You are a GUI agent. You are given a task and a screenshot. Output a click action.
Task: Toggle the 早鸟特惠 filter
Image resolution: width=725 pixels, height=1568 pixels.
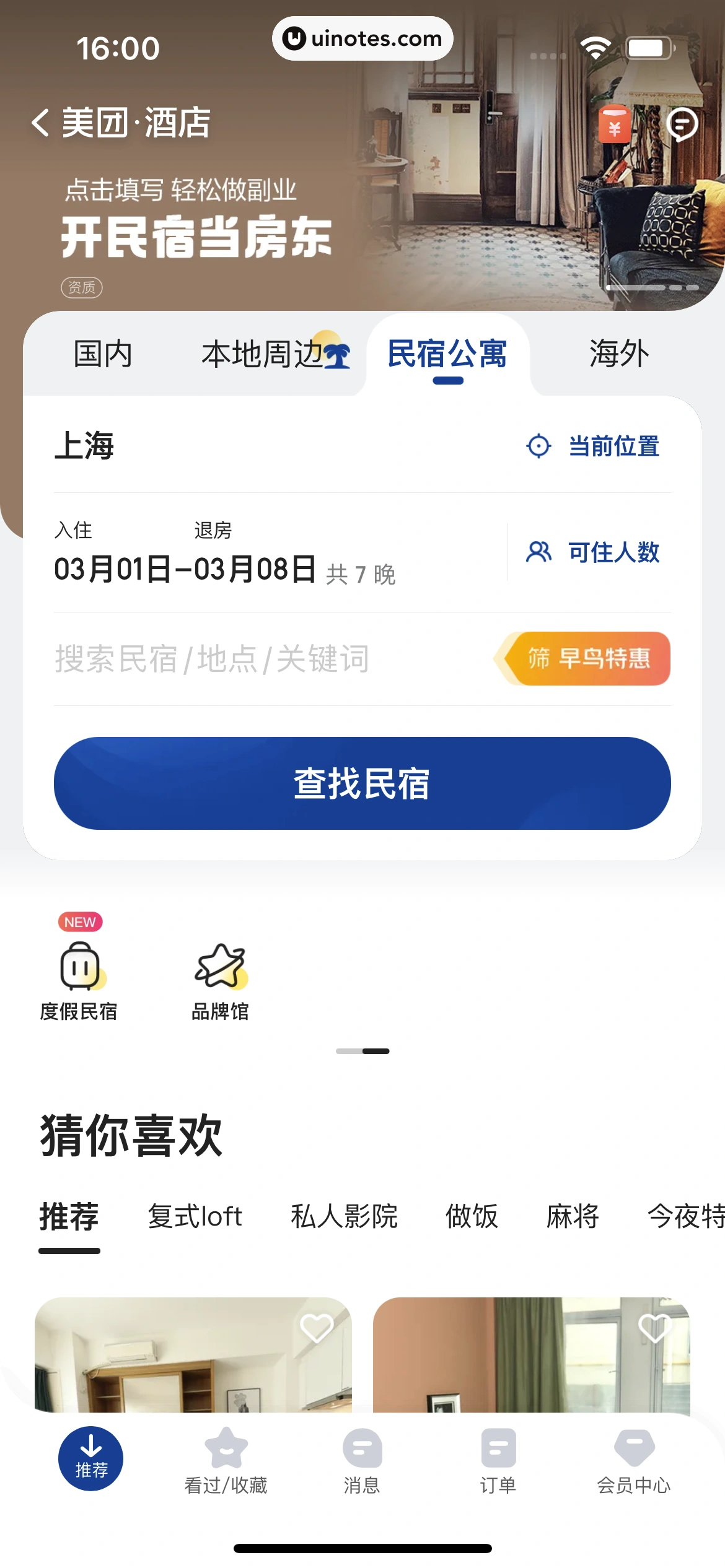586,659
